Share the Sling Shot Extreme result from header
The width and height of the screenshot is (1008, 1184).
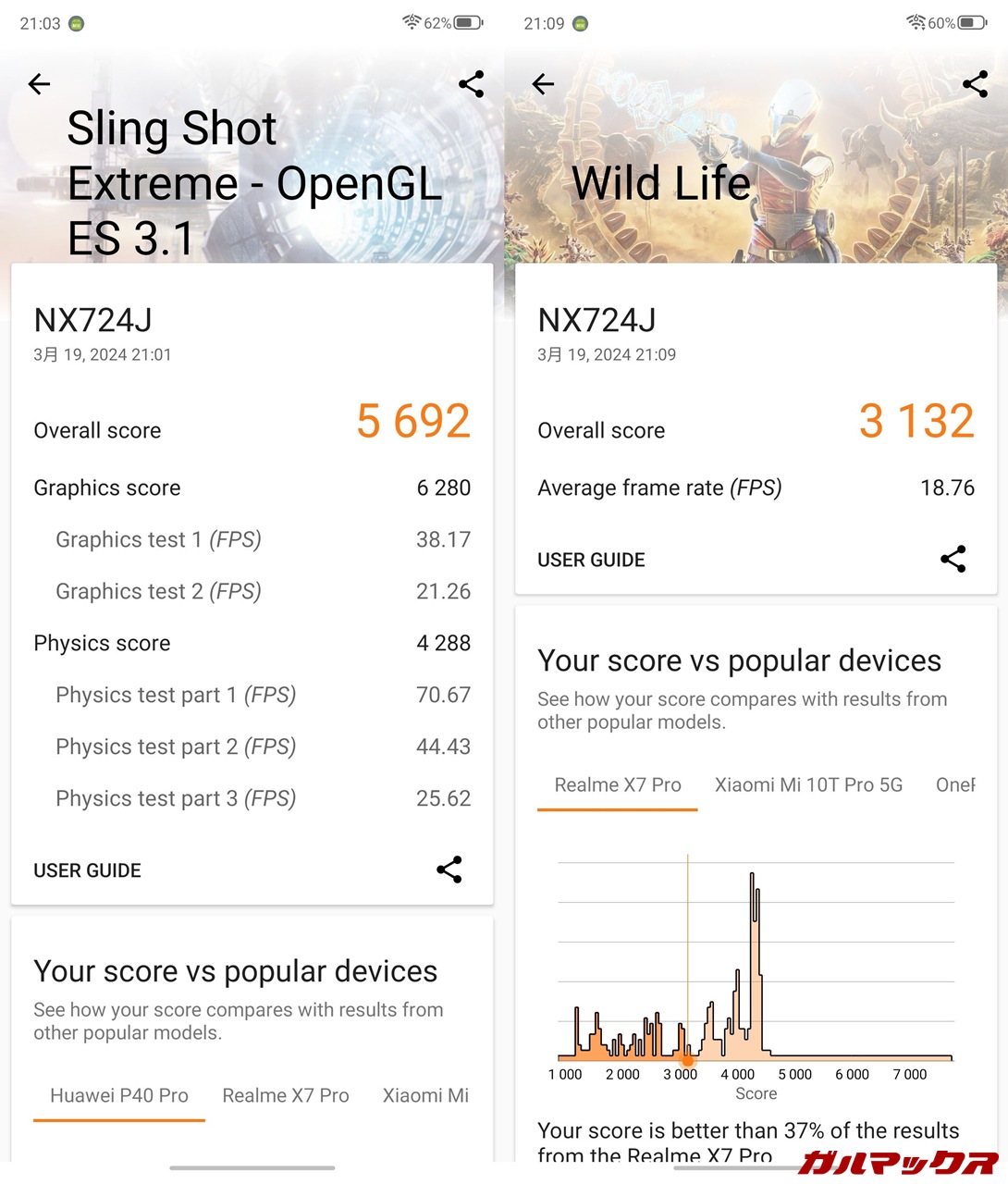coord(471,84)
